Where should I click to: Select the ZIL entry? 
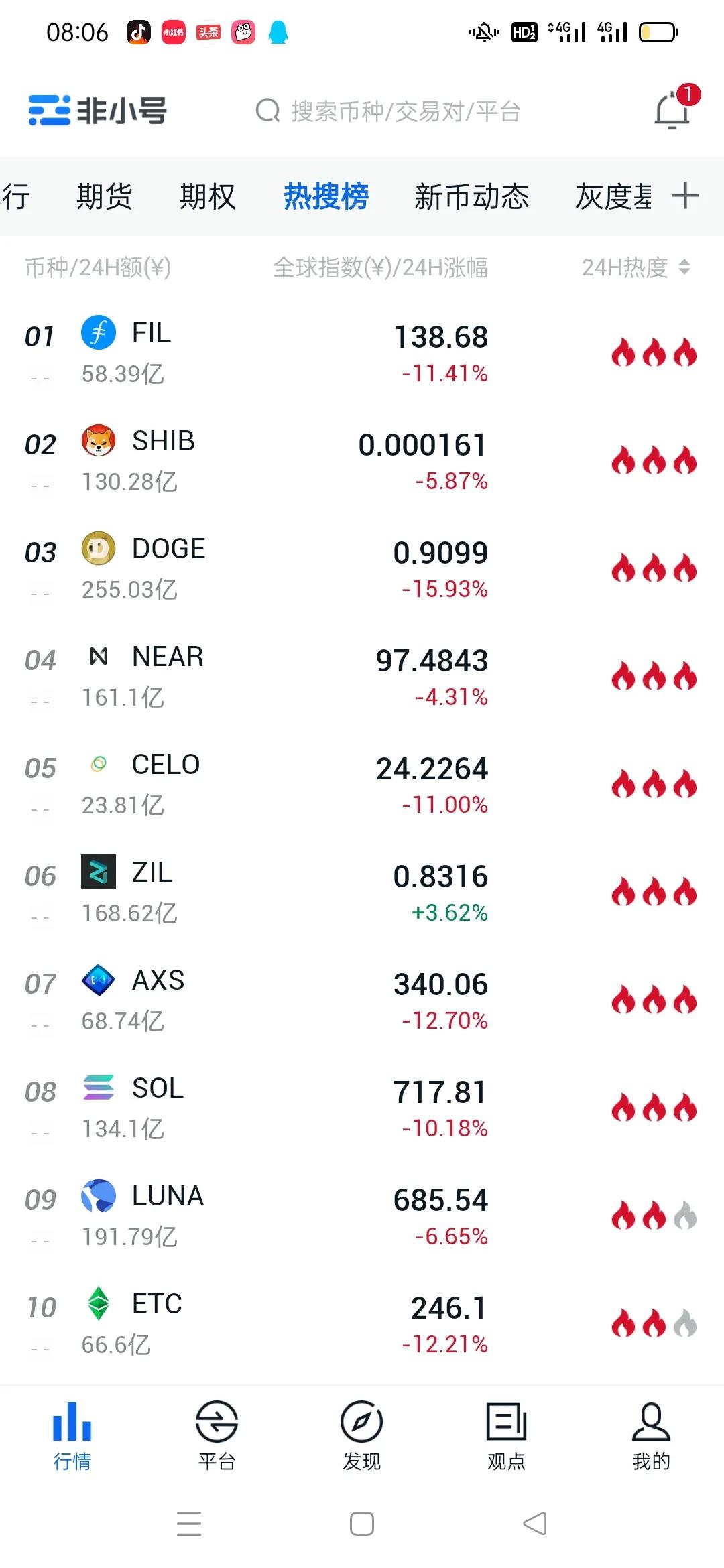click(x=362, y=893)
